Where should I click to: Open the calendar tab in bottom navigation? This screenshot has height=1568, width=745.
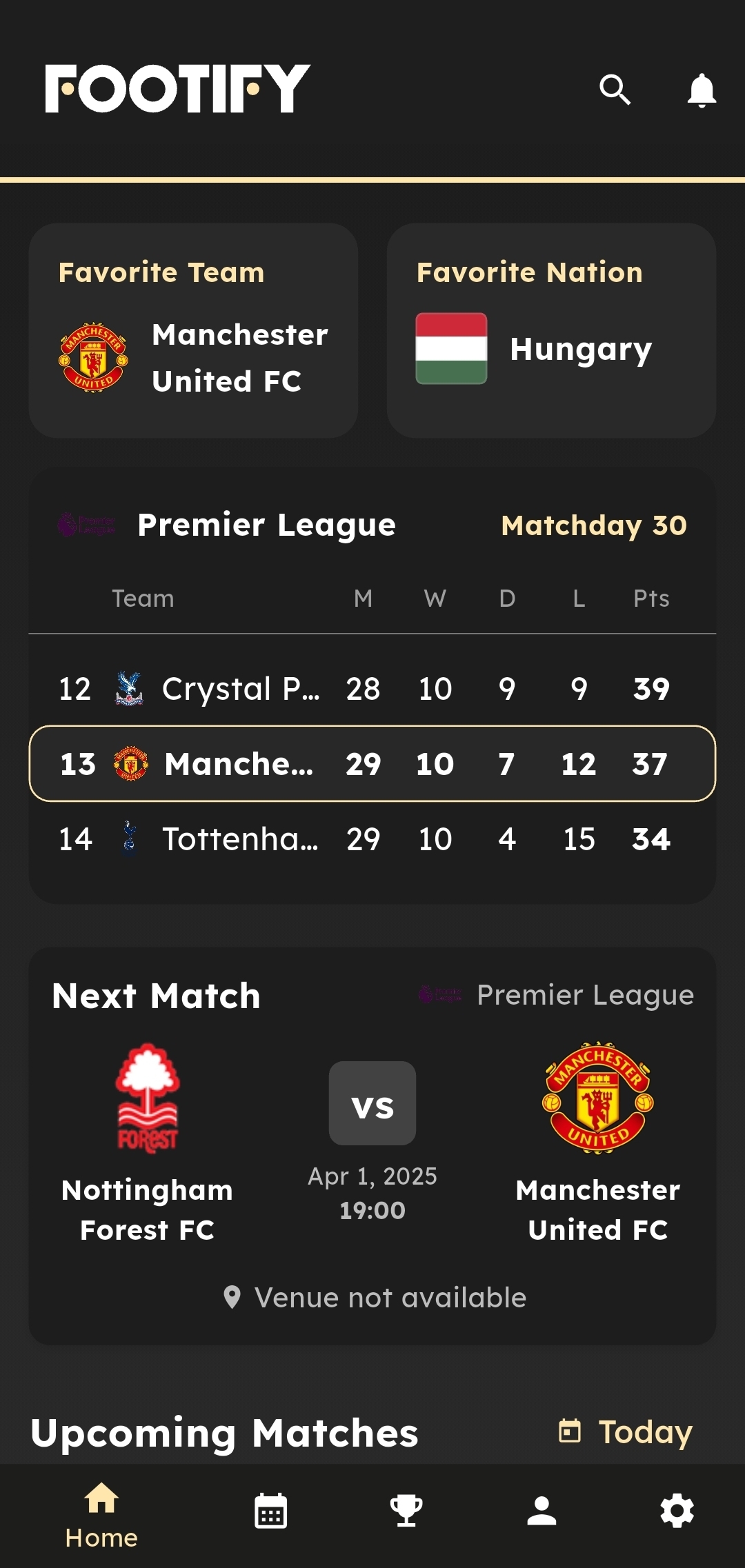point(270,1510)
